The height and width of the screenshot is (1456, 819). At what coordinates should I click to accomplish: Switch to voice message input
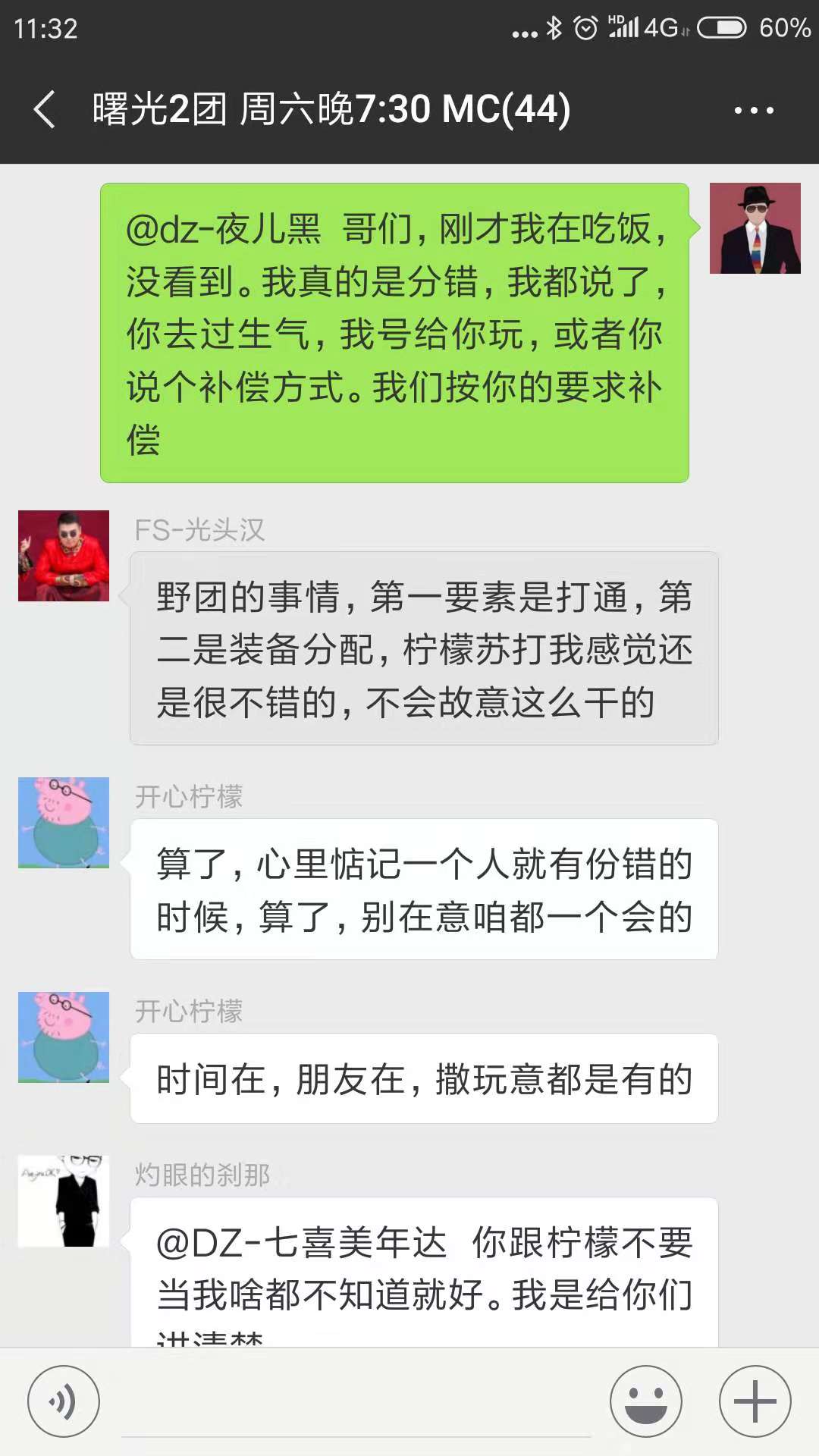click(x=63, y=1401)
